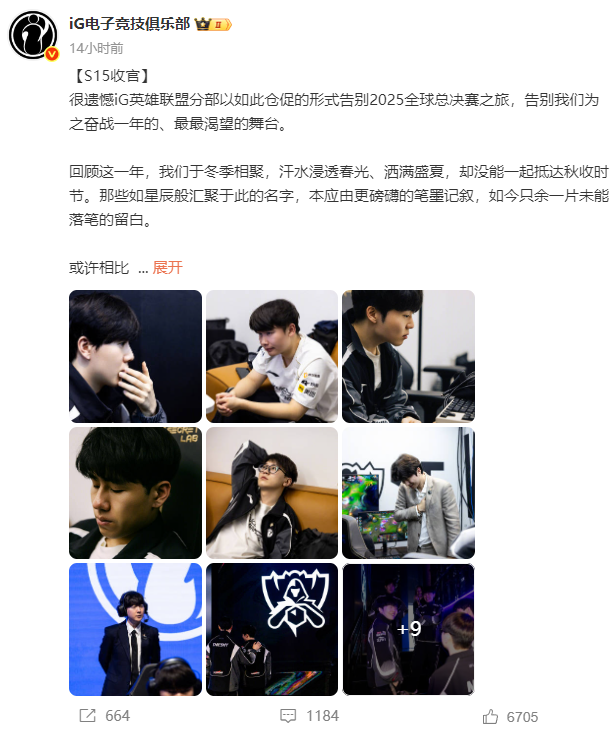Open the iG电子竞技俱乐部 profile avatar
The height and width of the screenshot is (730, 615).
[33, 34]
